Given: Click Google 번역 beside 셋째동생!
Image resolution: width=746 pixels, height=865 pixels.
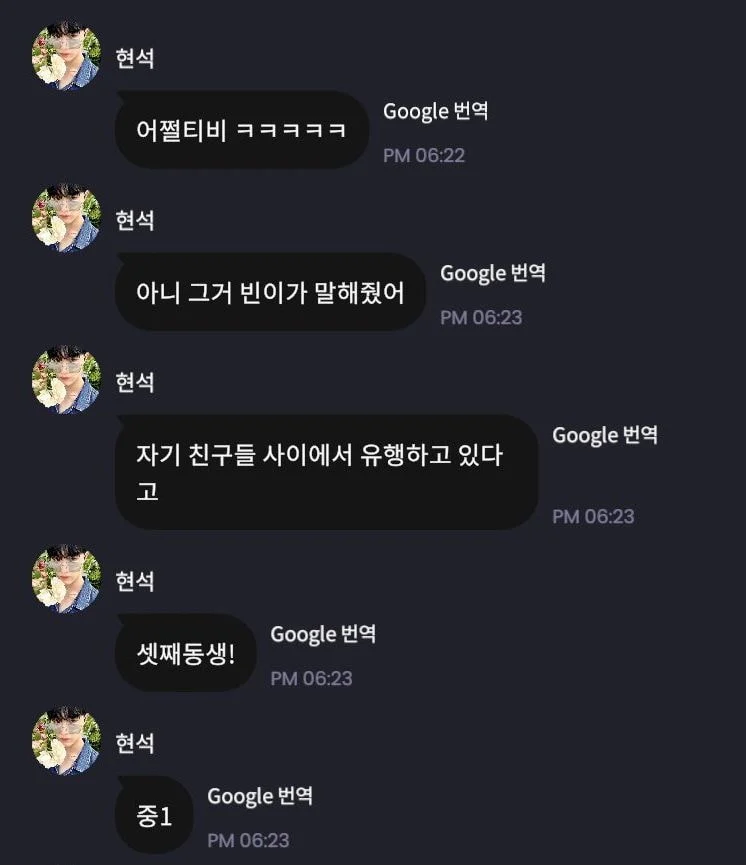Looking at the screenshot, I should pos(323,633).
